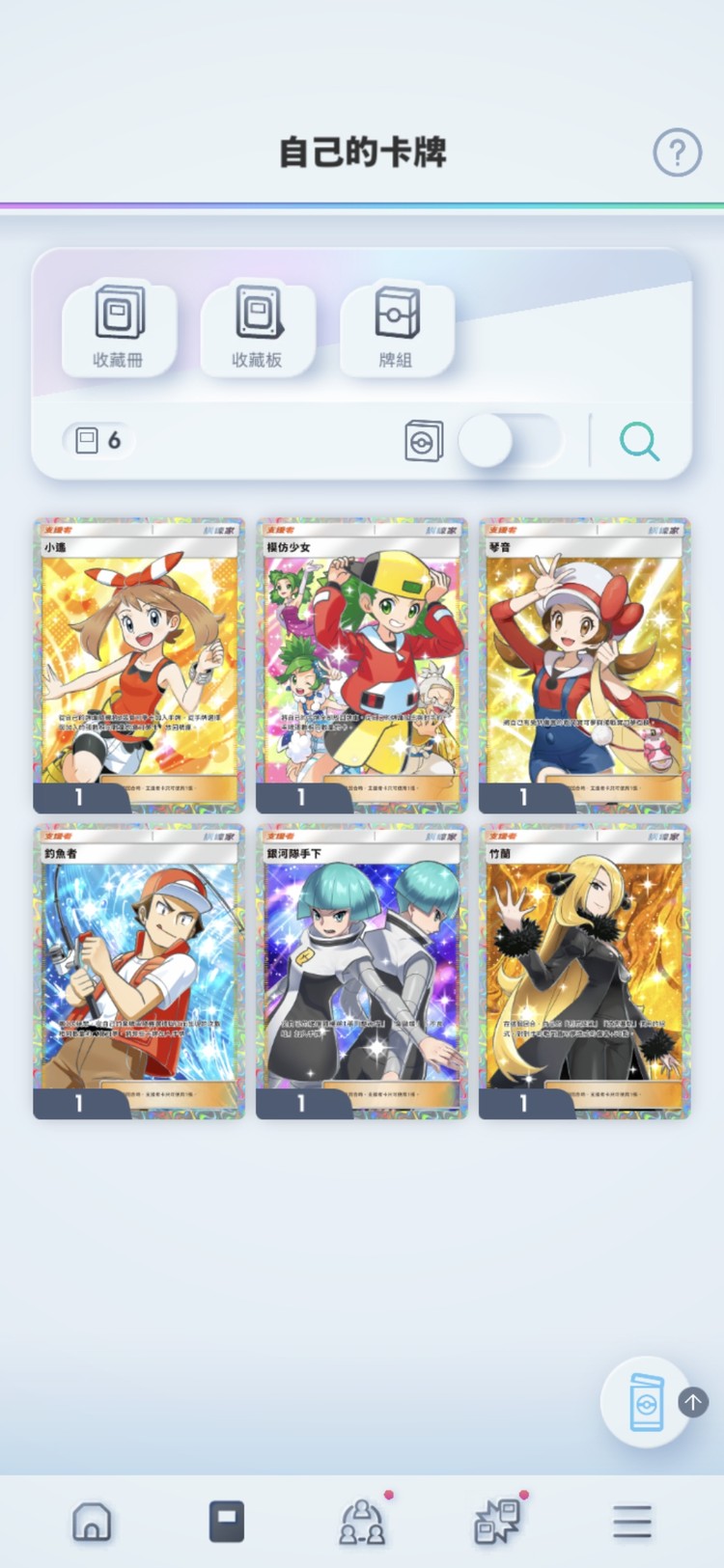Open the help question mark icon

coord(677,152)
